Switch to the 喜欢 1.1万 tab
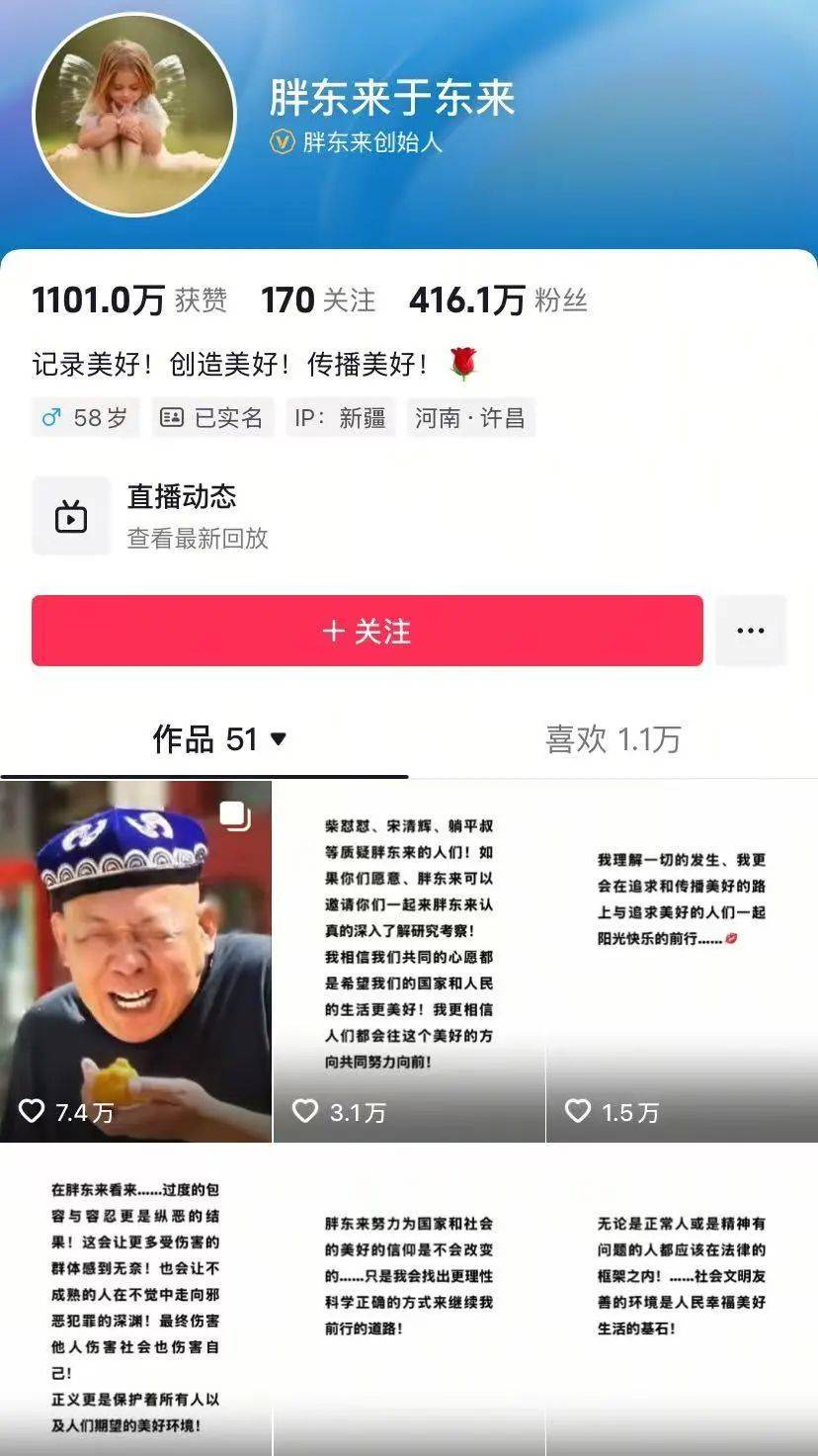The image size is (818, 1456). (613, 739)
